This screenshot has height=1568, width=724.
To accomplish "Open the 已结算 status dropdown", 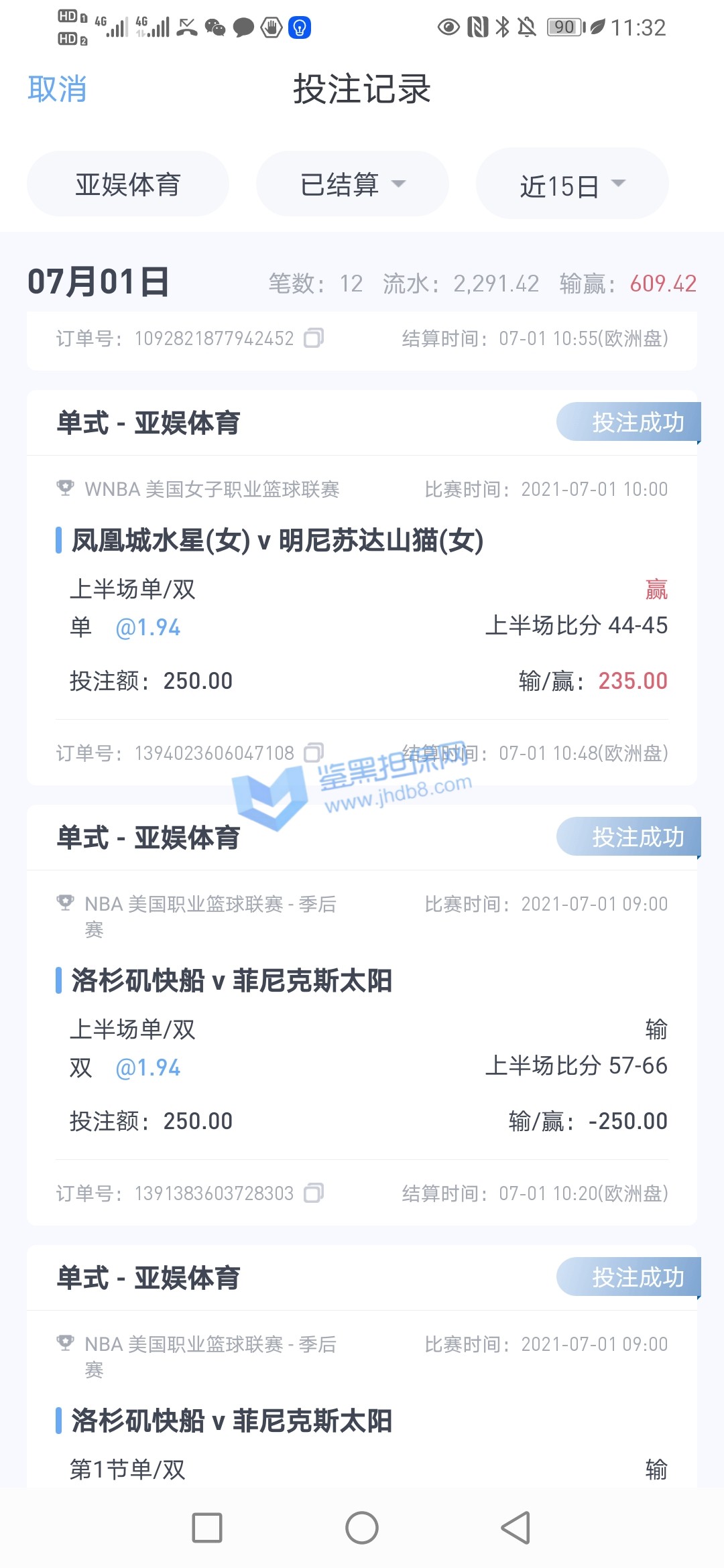I will coord(352,184).
